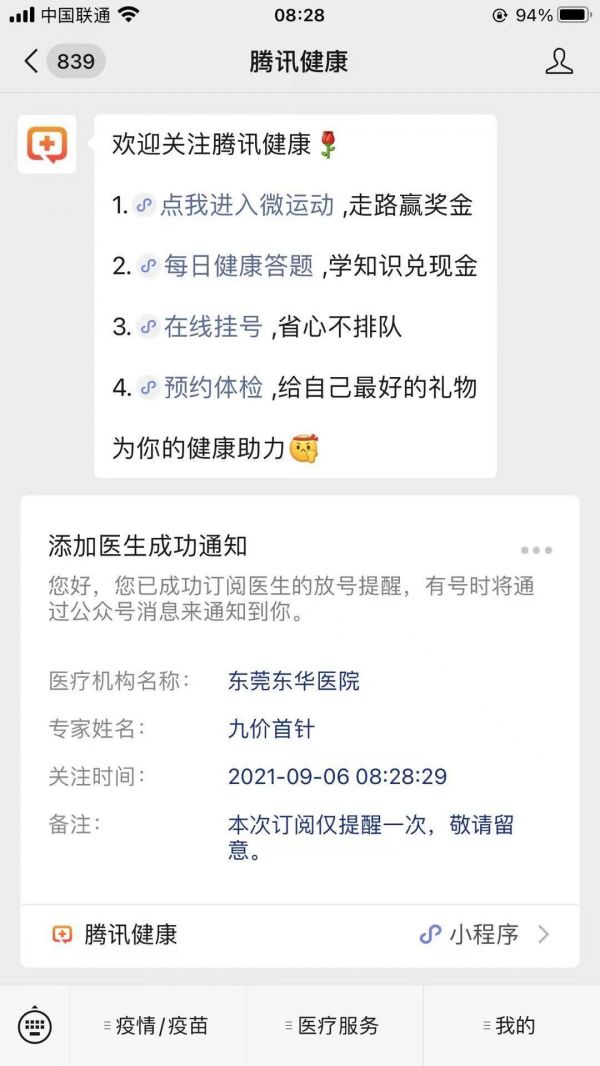Open the 腾讯健康 account profile icon
Viewport: 600px width, 1066px height.
pyautogui.click(x=559, y=61)
